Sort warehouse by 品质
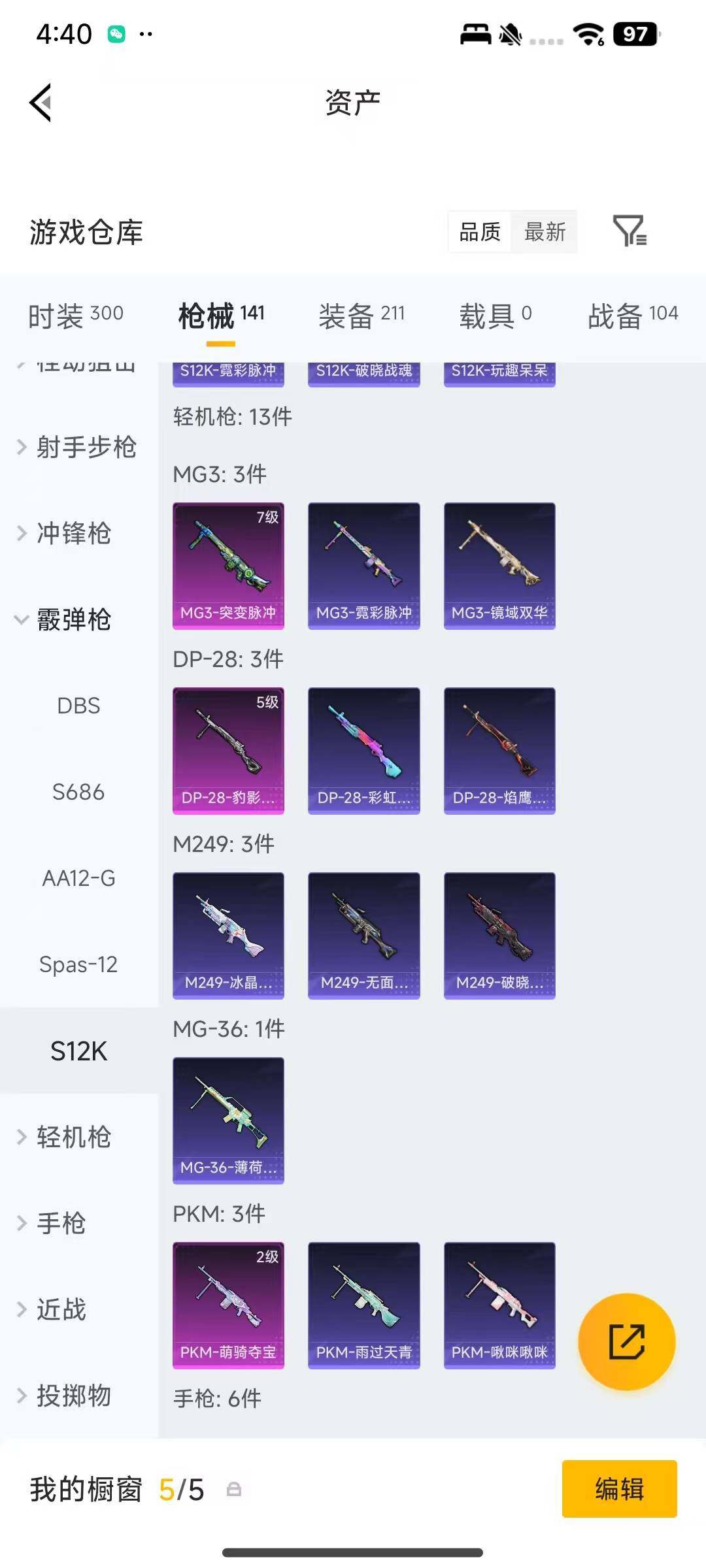The width and height of the screenshot is (706, 1568). point(480,231)
